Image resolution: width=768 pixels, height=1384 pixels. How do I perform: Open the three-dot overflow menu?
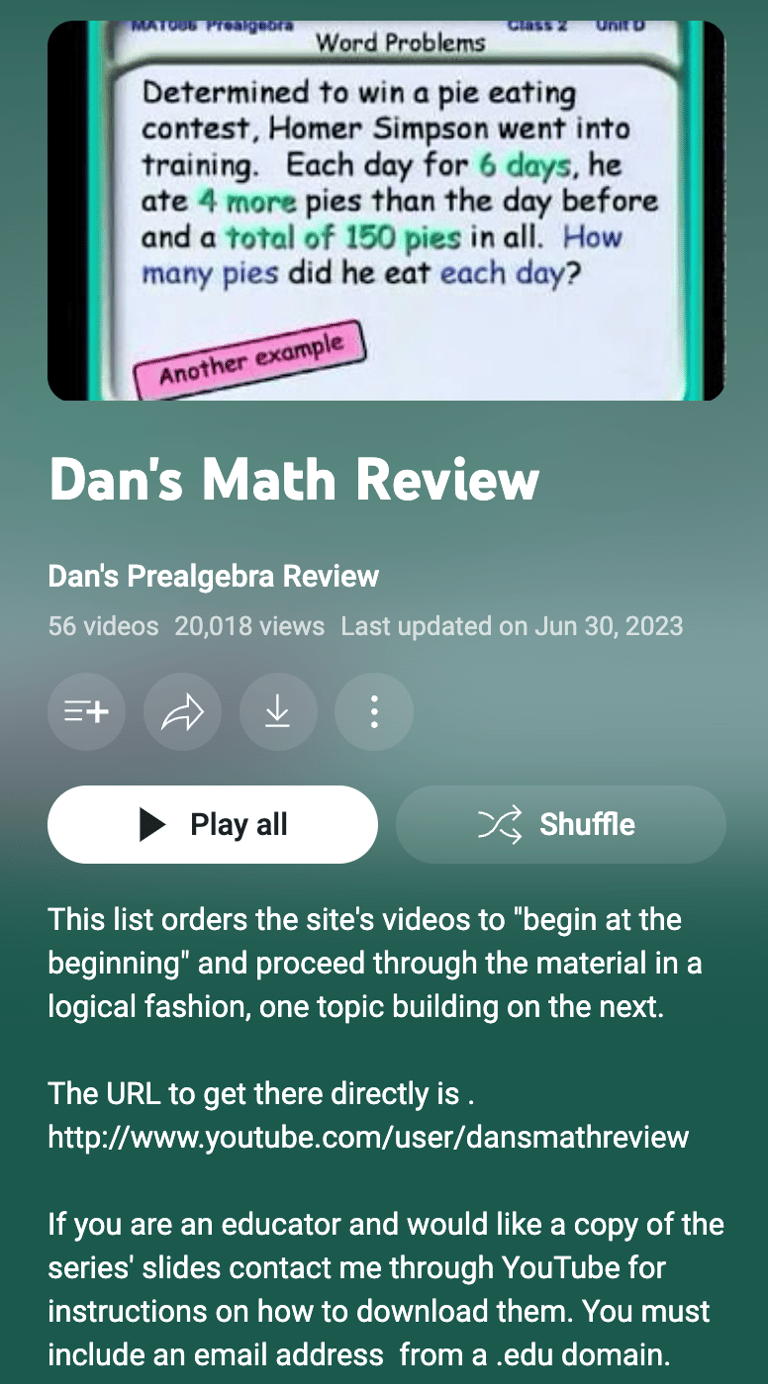pyautogui.click(x=374, y=712)
